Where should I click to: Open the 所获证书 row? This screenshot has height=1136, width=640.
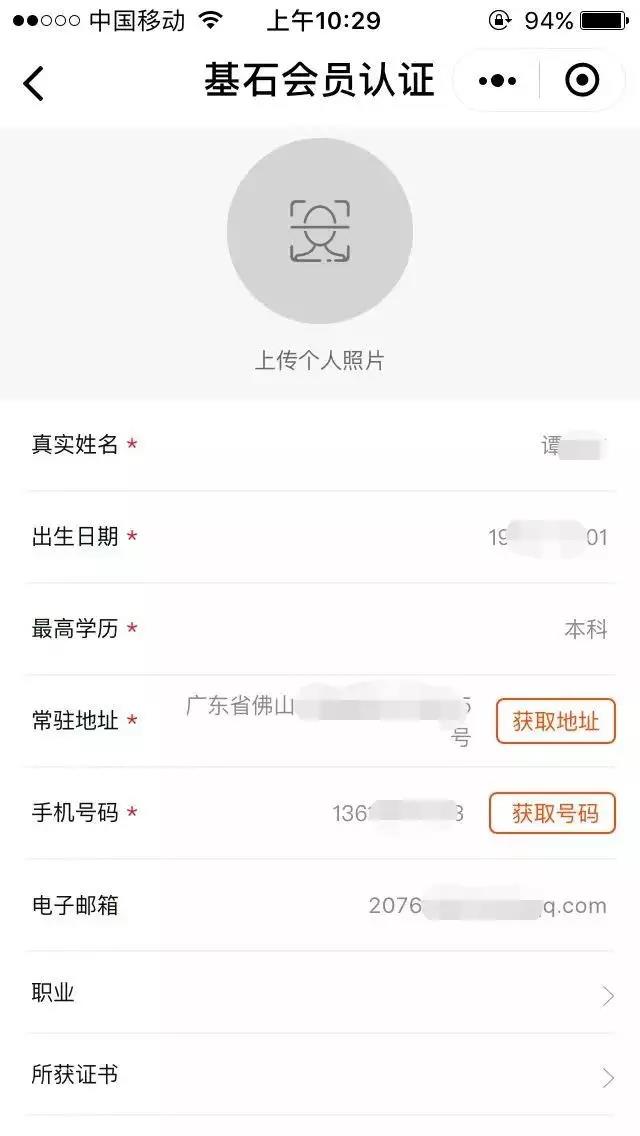point(320,1075)
